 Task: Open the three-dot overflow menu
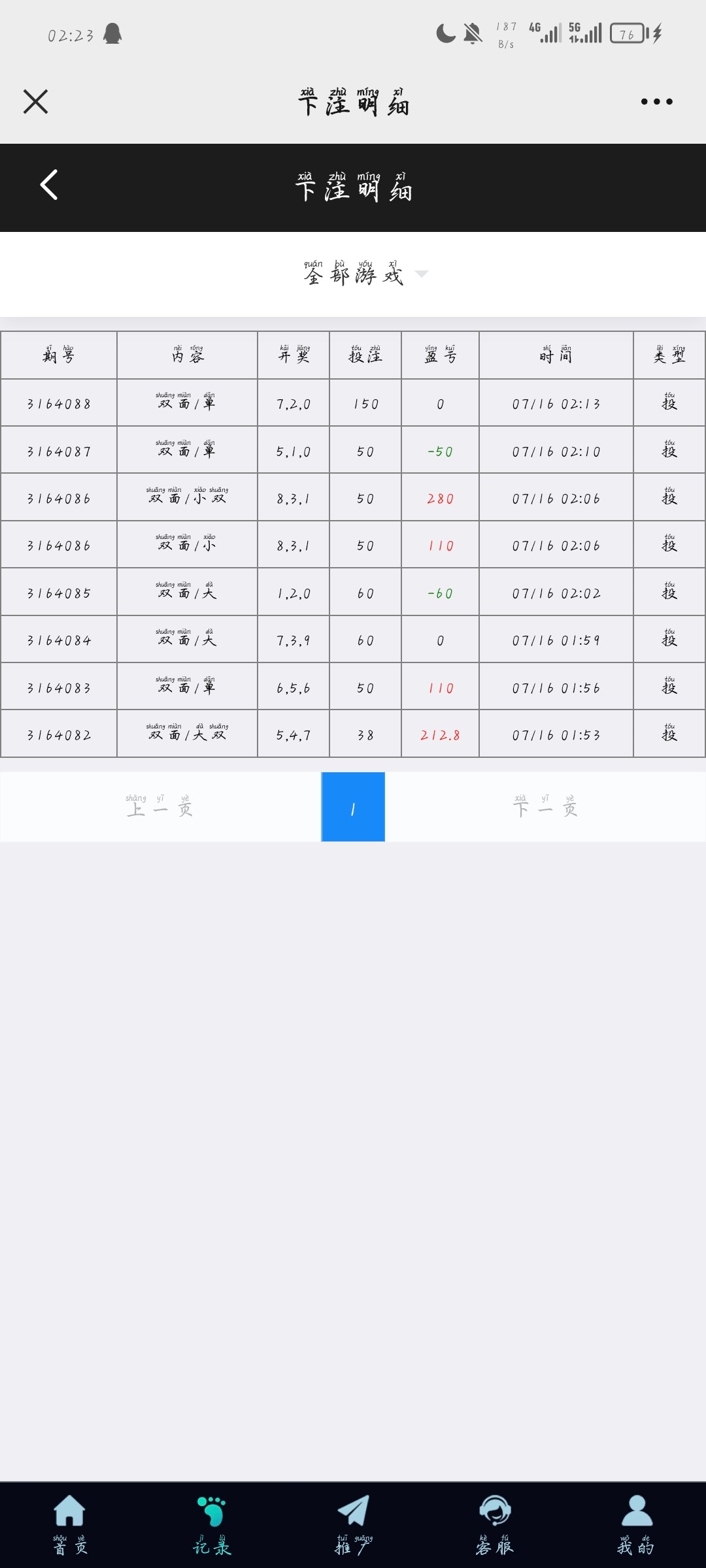click(x=656, y=102)
